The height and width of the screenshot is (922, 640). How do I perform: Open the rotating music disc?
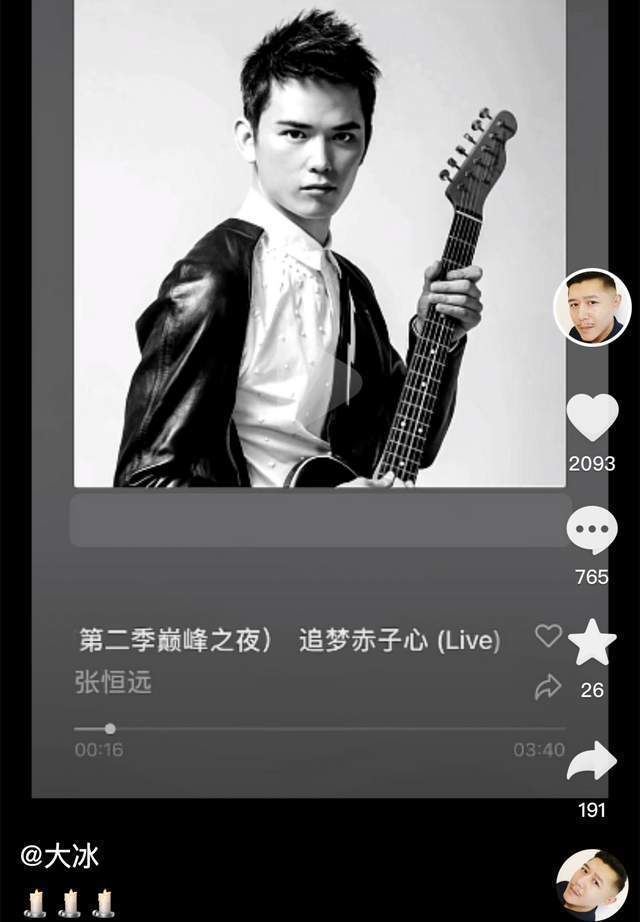(591, 883)
